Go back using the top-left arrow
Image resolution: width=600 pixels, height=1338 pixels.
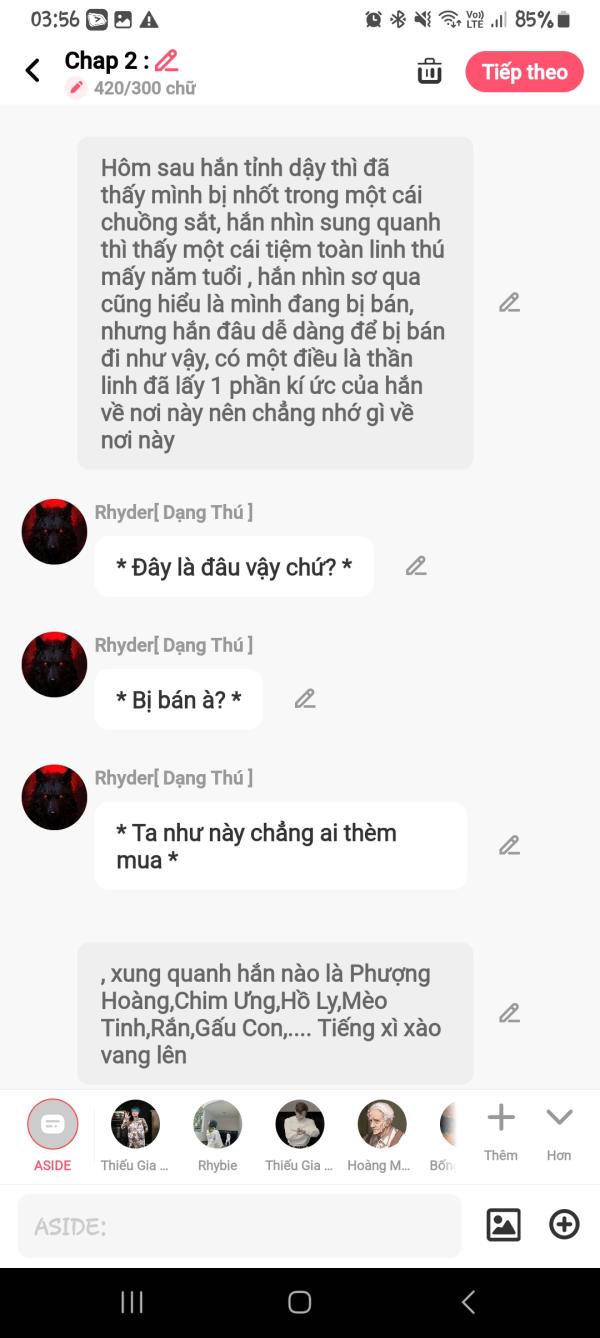(33, 71)
